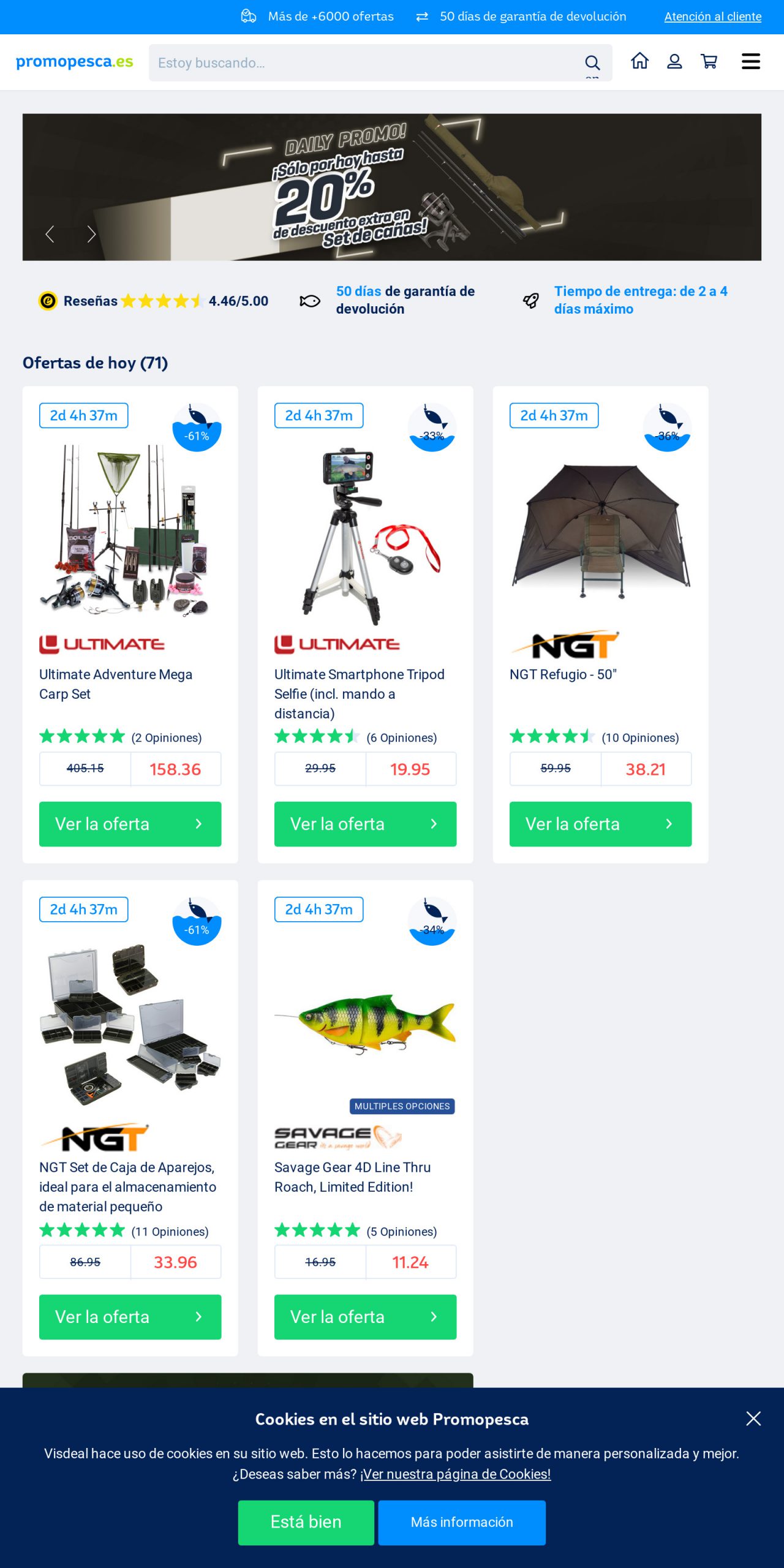Go to previous banner slide
The height and width of the screenshot is (1568, 784).
click(50, 234)
